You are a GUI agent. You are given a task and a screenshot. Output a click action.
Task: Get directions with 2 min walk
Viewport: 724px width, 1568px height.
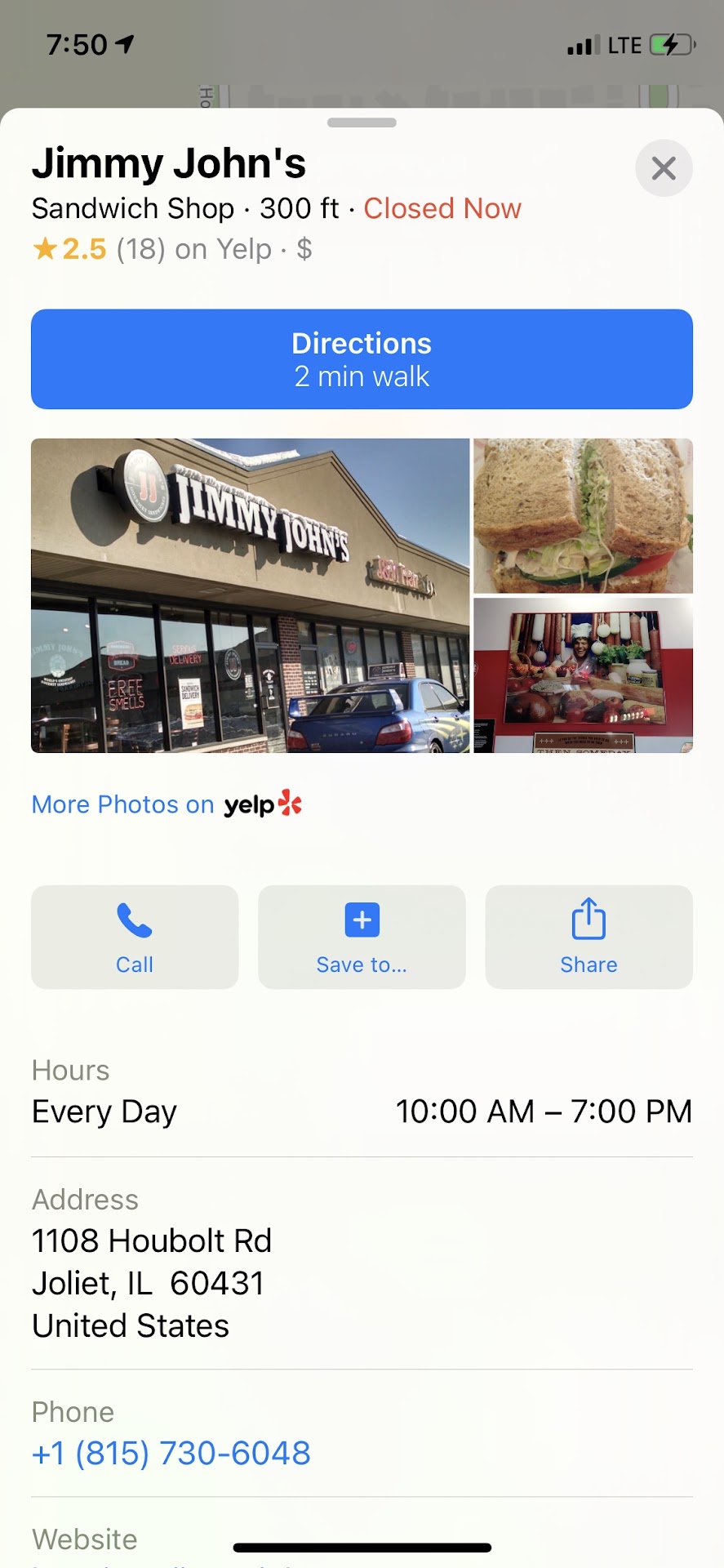click(362, 359)
